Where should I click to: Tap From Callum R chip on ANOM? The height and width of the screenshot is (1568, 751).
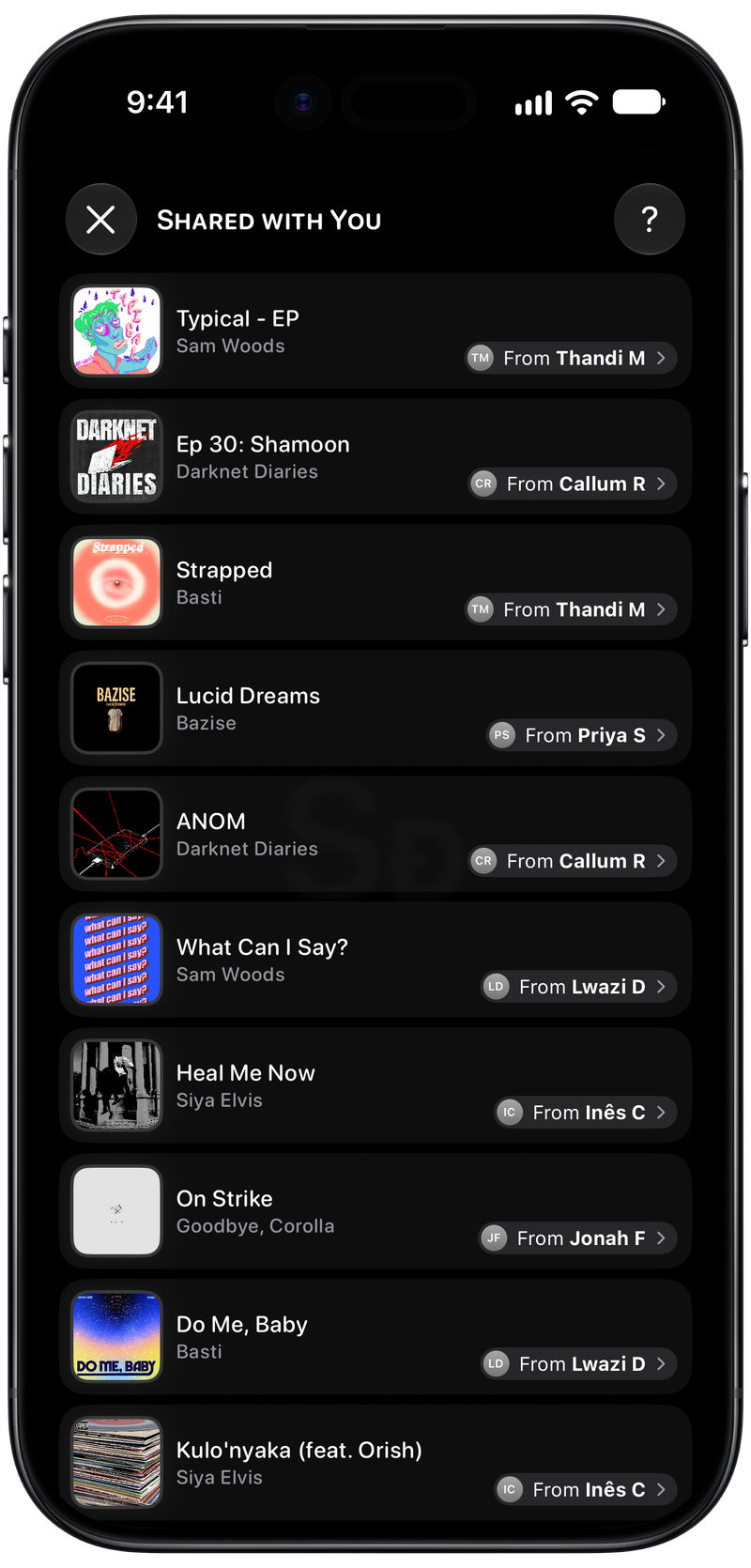pos(573,861)
